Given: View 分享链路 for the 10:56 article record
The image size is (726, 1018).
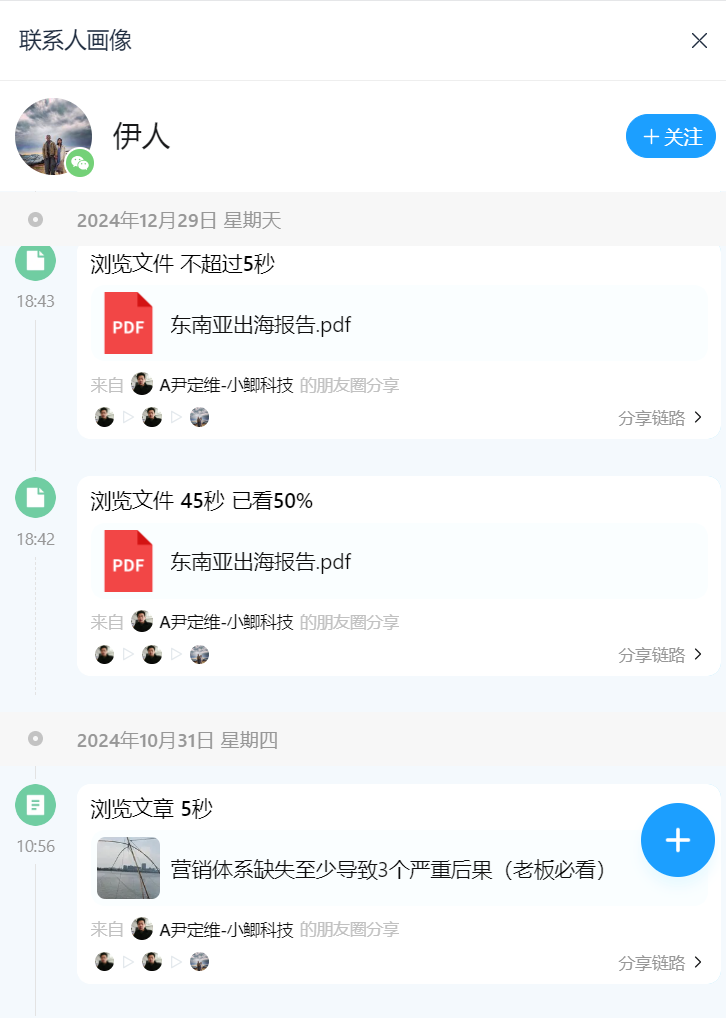Looking at the screenshot, I should [660, 963].
